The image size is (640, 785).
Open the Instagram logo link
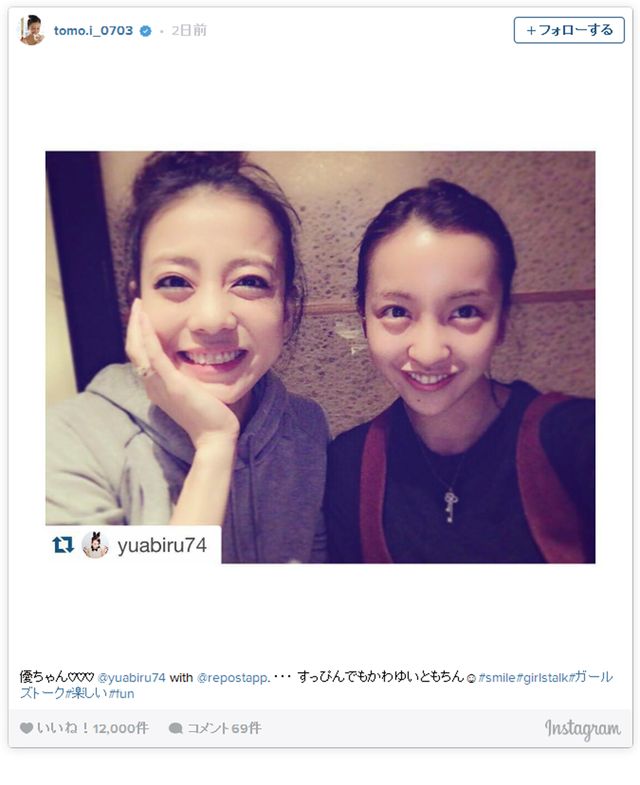[x=582, y=729]
